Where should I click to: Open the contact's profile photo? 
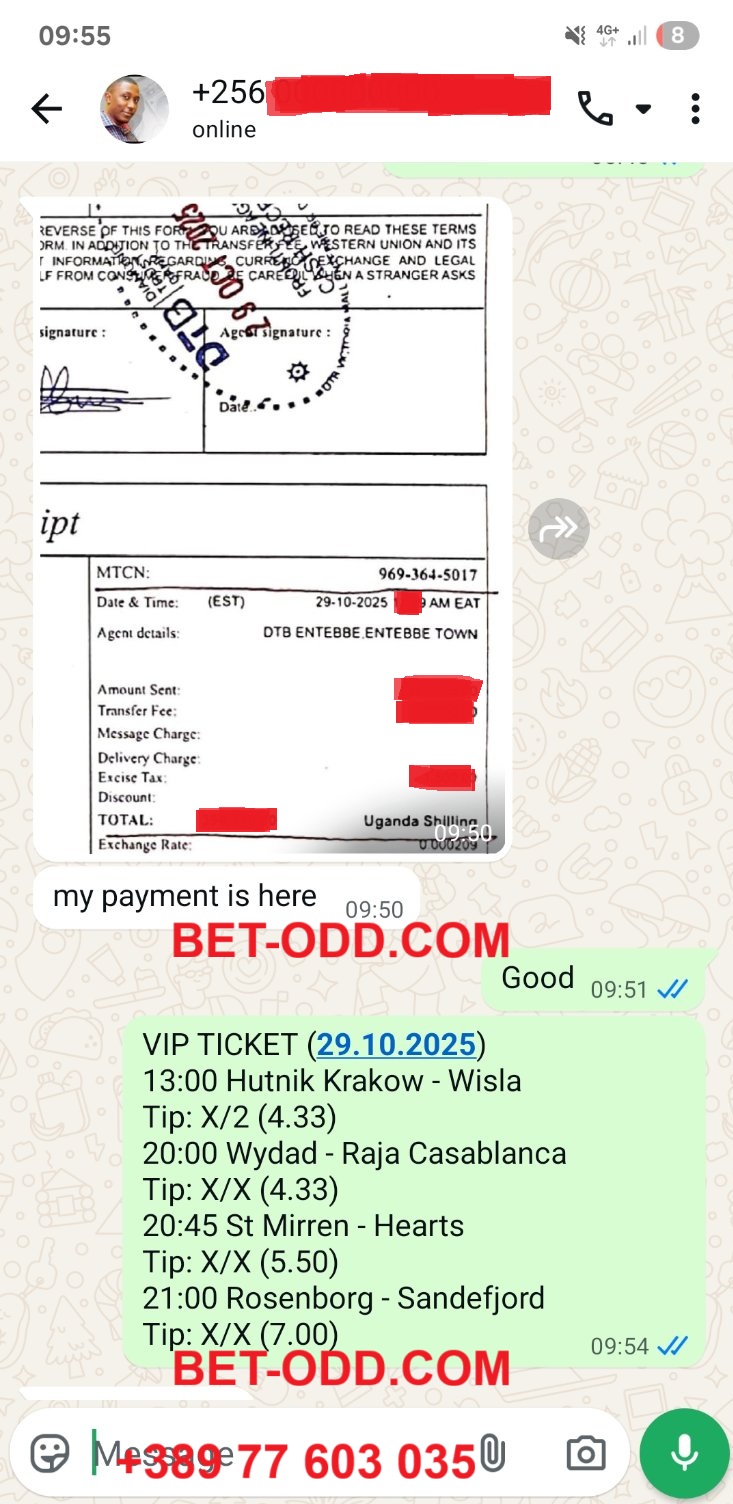coord(134,109)
